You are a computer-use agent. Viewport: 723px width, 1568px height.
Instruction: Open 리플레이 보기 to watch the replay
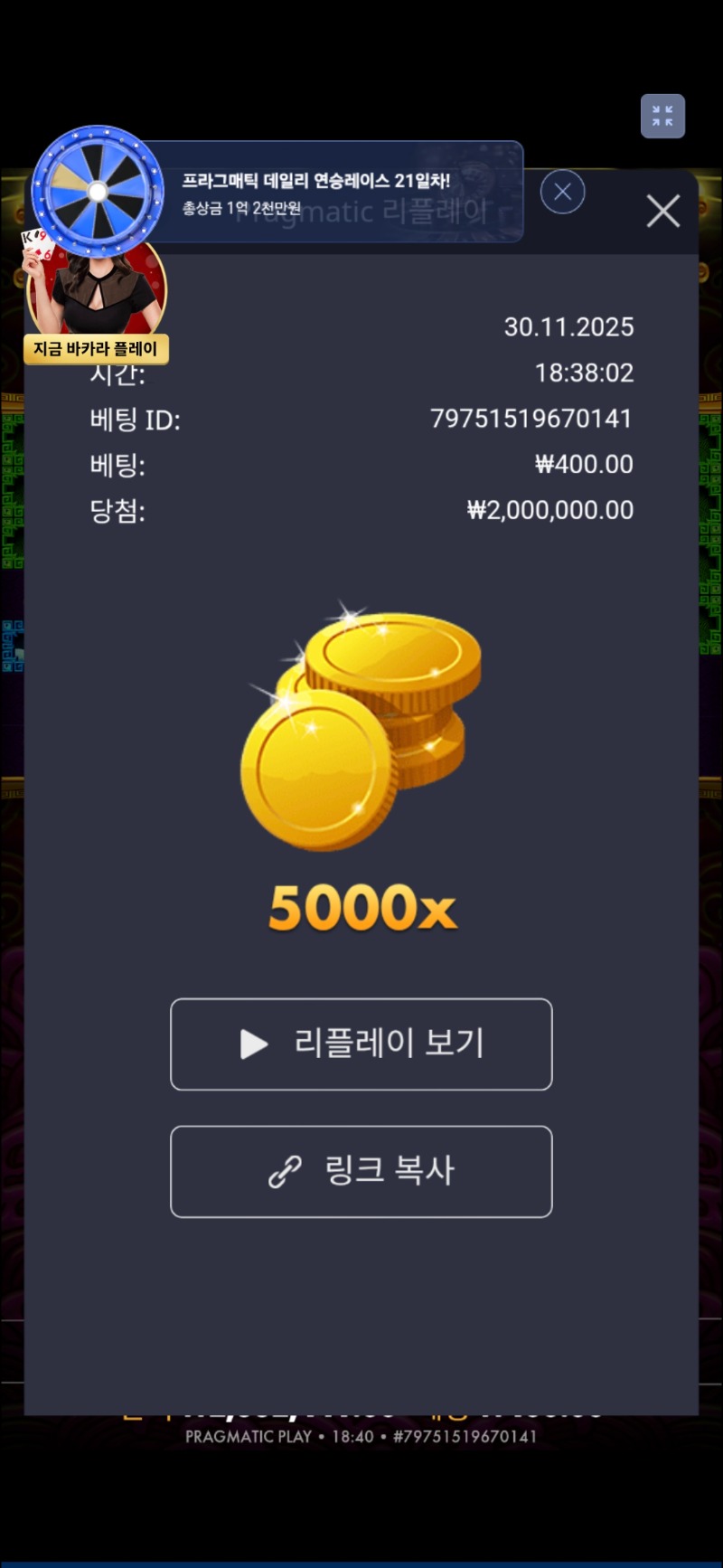361,1044
